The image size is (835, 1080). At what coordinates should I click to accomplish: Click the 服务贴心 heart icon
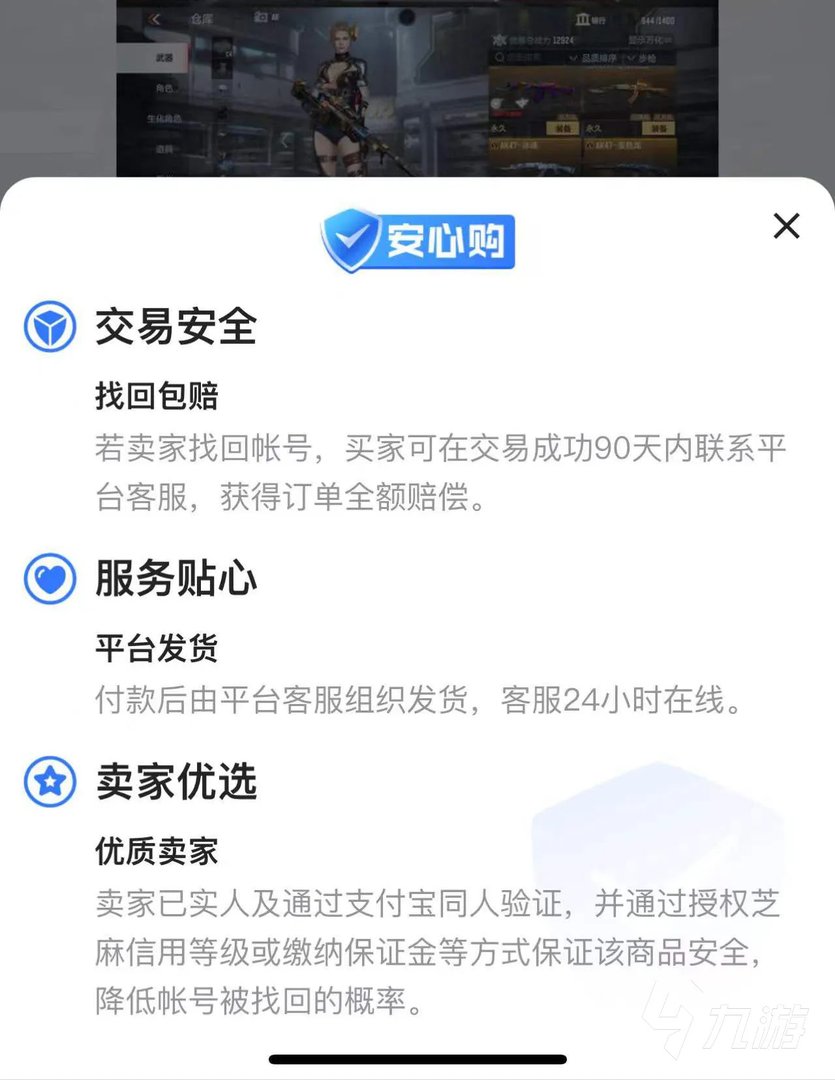48,579
